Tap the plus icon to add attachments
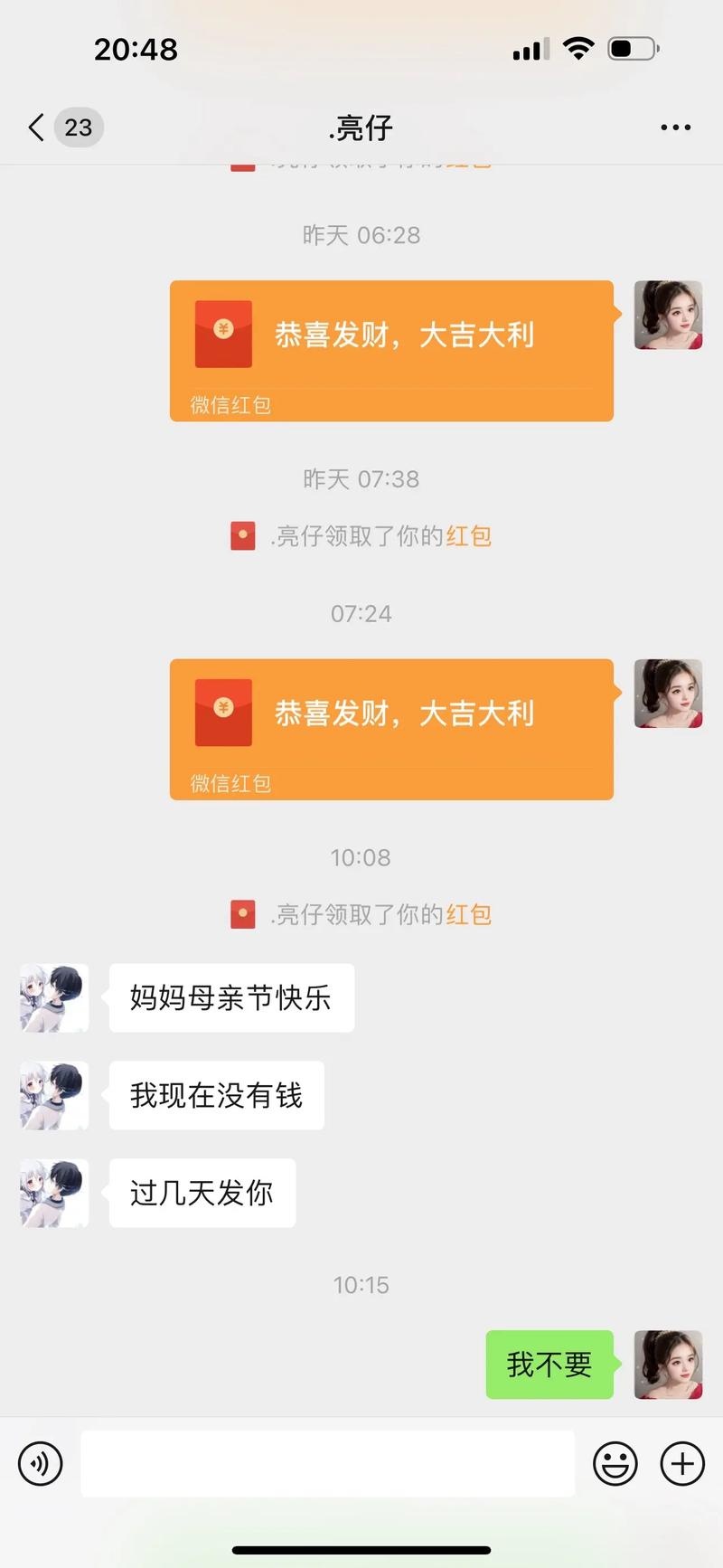Image resolution: width=723 pixels, height=1568 pixels. pyautogui.click(x=682, y=1463)
